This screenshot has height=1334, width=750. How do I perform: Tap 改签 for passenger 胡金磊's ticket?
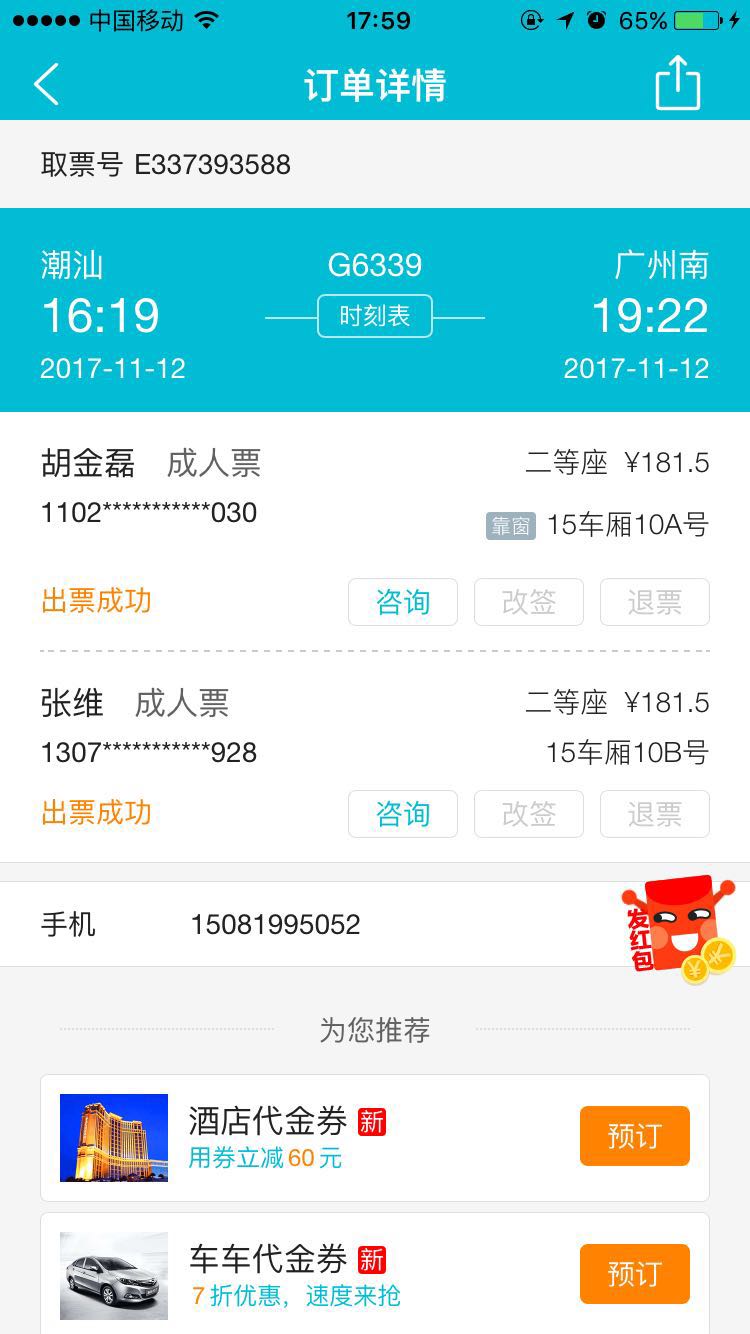[x=528, y=602]
